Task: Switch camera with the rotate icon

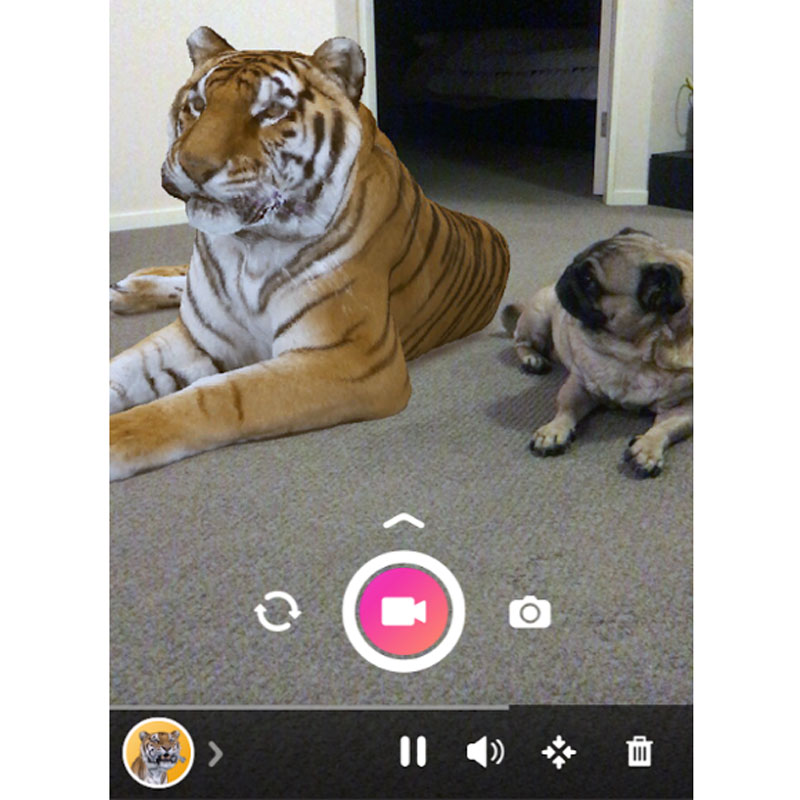Action: [x=277, y=612]
